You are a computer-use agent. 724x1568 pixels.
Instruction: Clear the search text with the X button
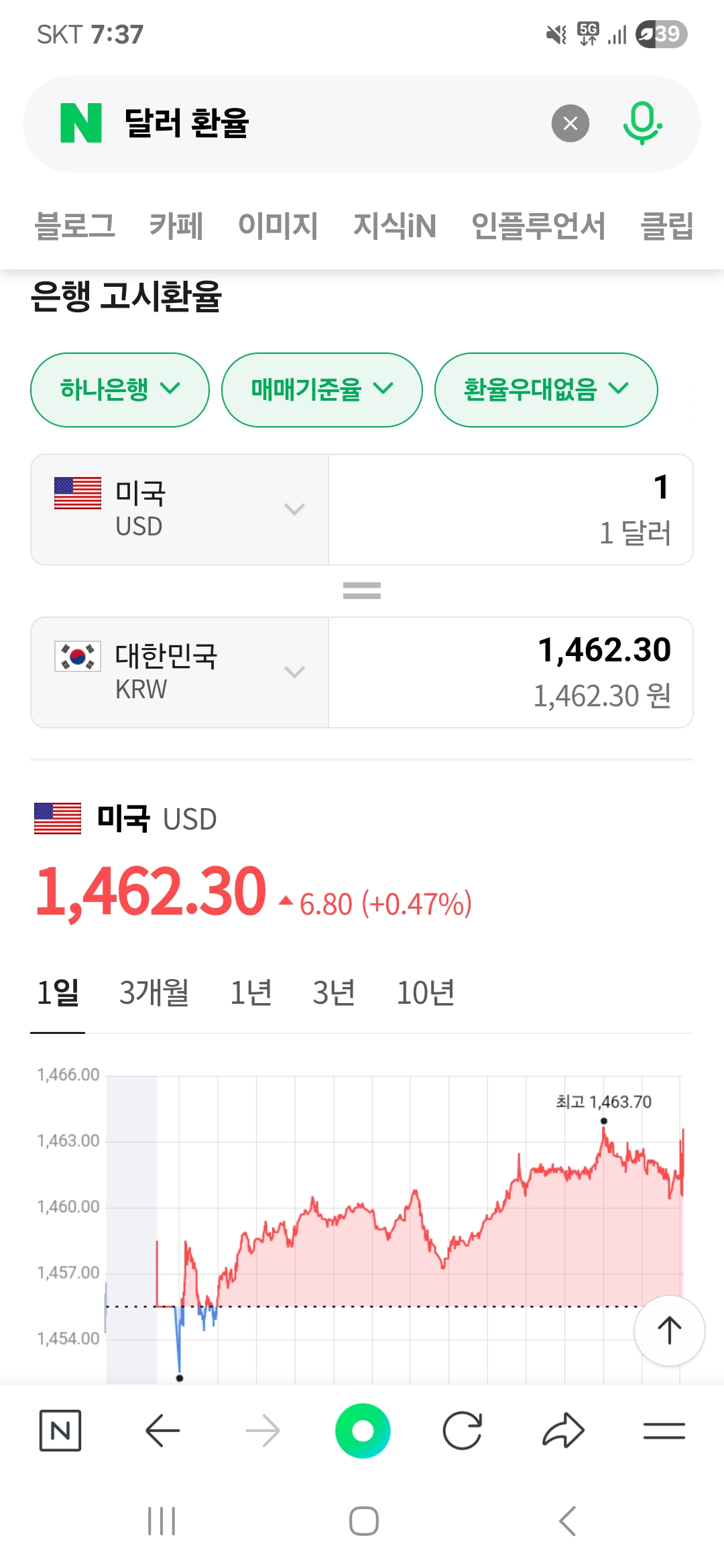(x=570, y=123)
